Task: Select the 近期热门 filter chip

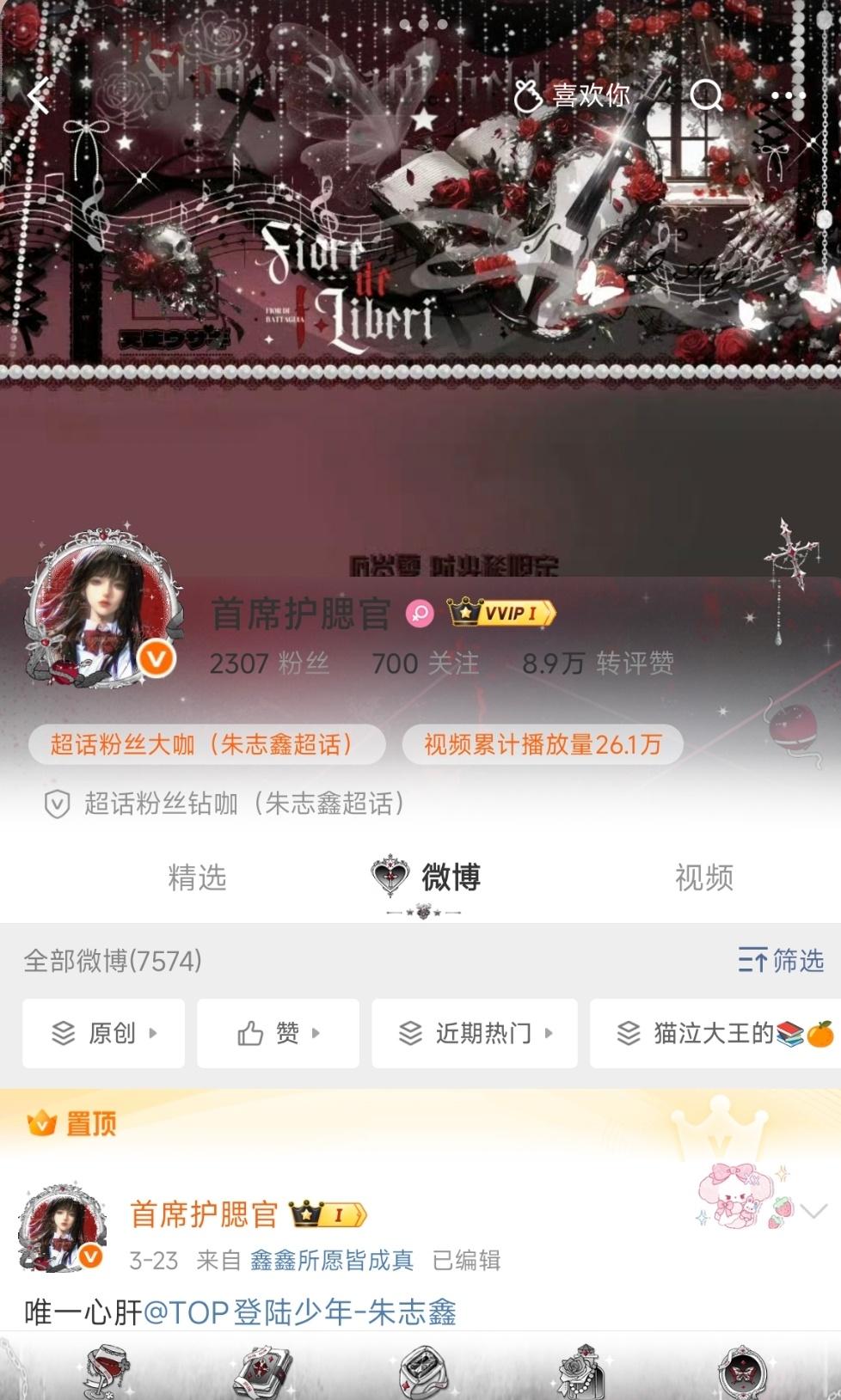Action: 475,1033
